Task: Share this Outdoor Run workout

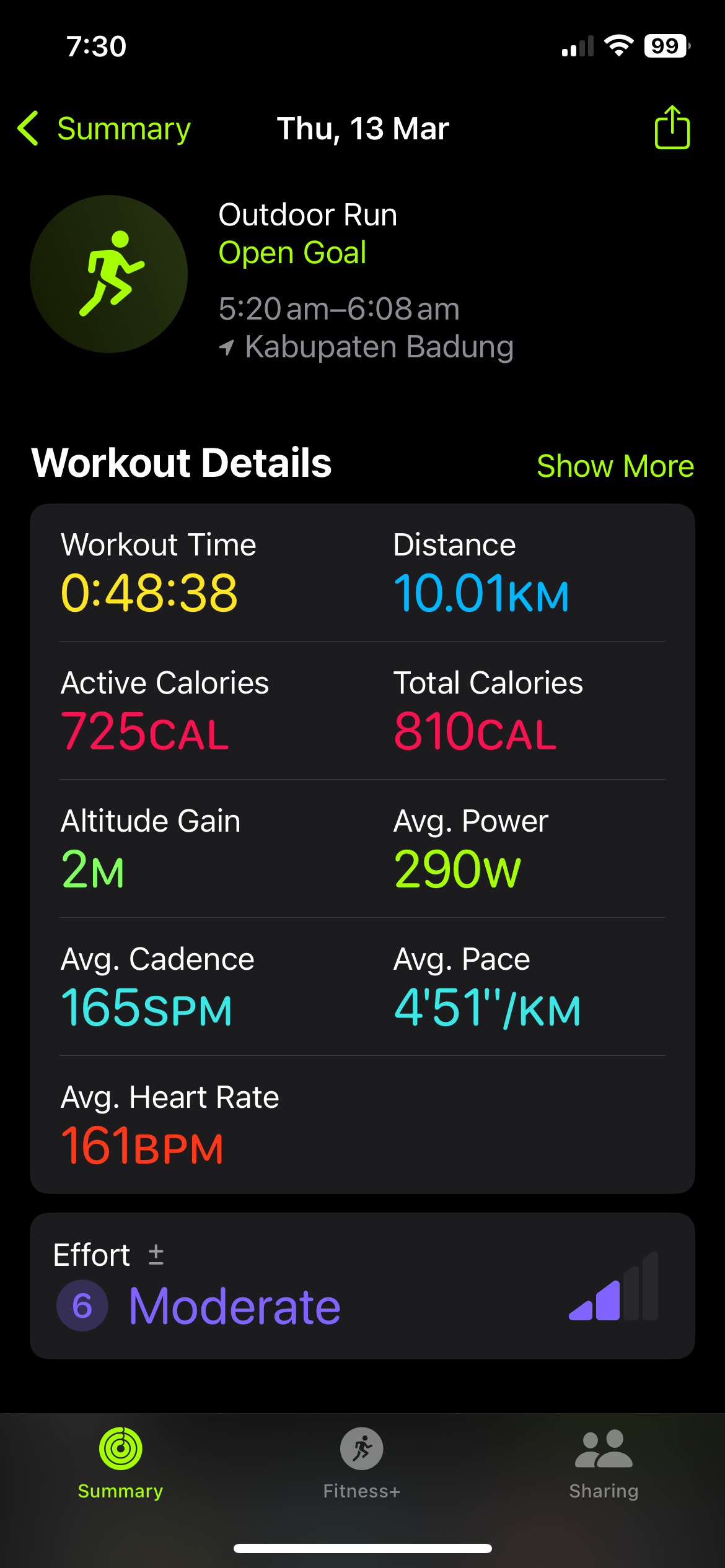Action: pos(672,128)
